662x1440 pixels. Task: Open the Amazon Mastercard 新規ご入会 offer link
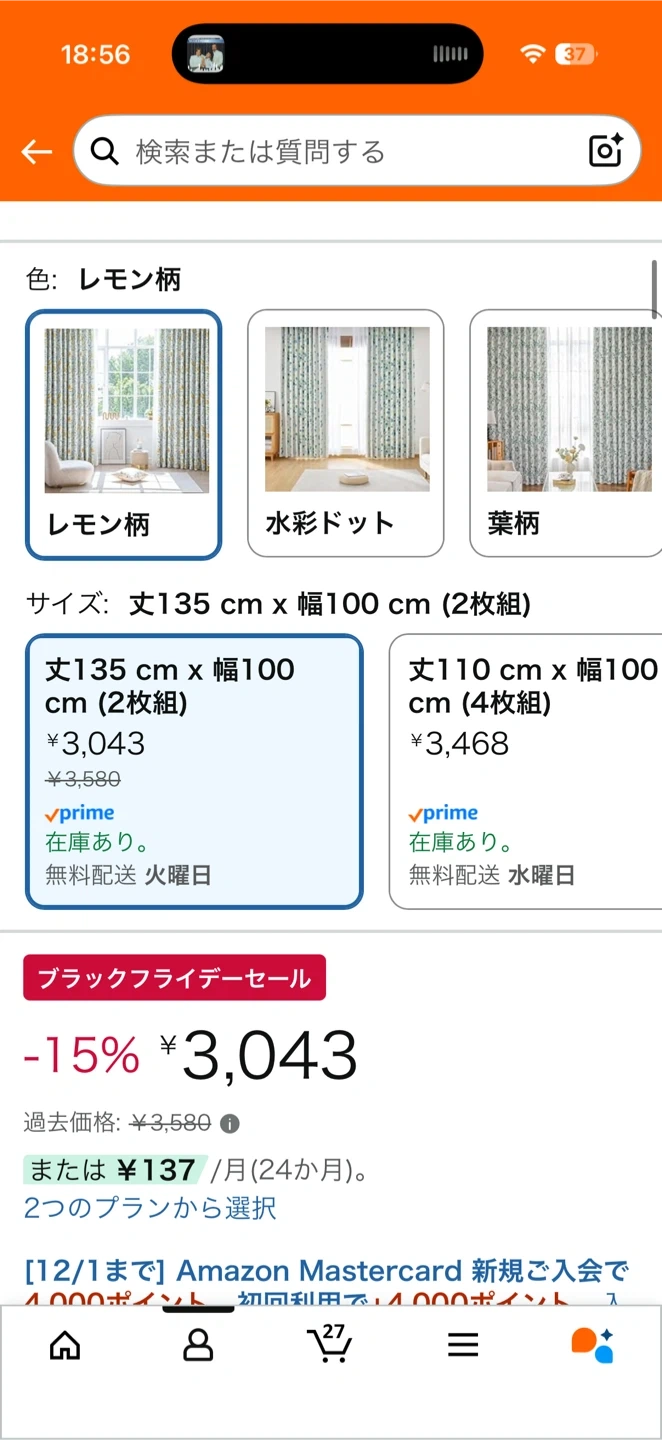327,1272
